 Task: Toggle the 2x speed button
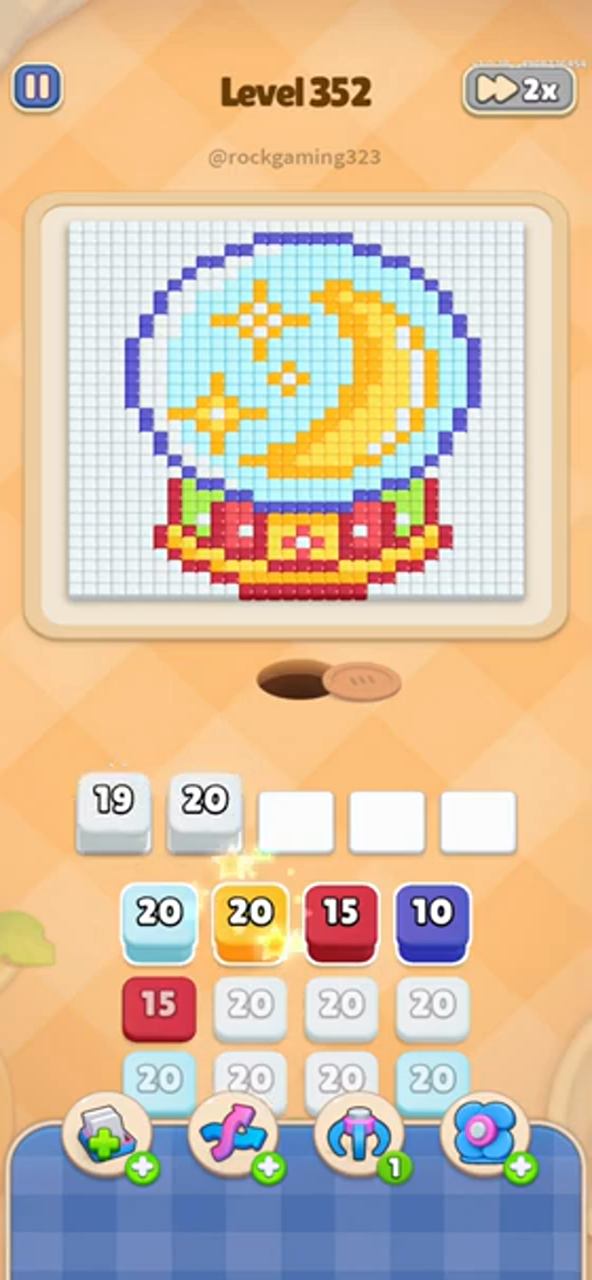click(x=519, y=90)
